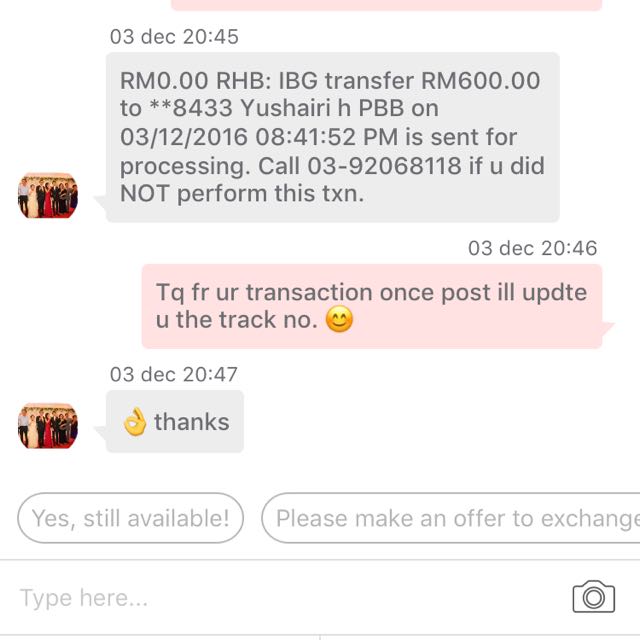This screenshot has height=640, width=640.
Task: Open sender's profile photo next to 'thanks'
Action: tap(48, 426)
